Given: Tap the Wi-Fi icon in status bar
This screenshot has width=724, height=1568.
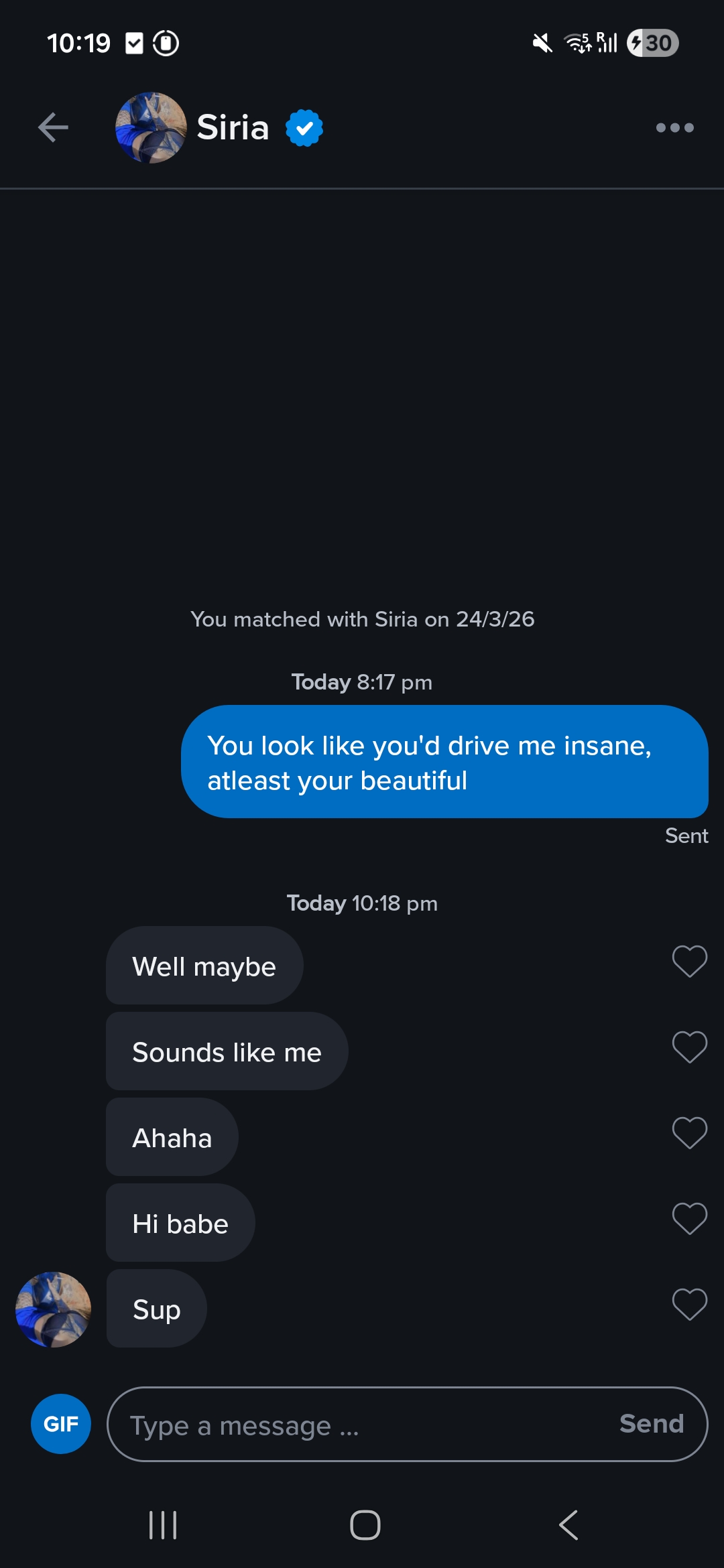Looking at the screenshot, I should tap(578, 42).
